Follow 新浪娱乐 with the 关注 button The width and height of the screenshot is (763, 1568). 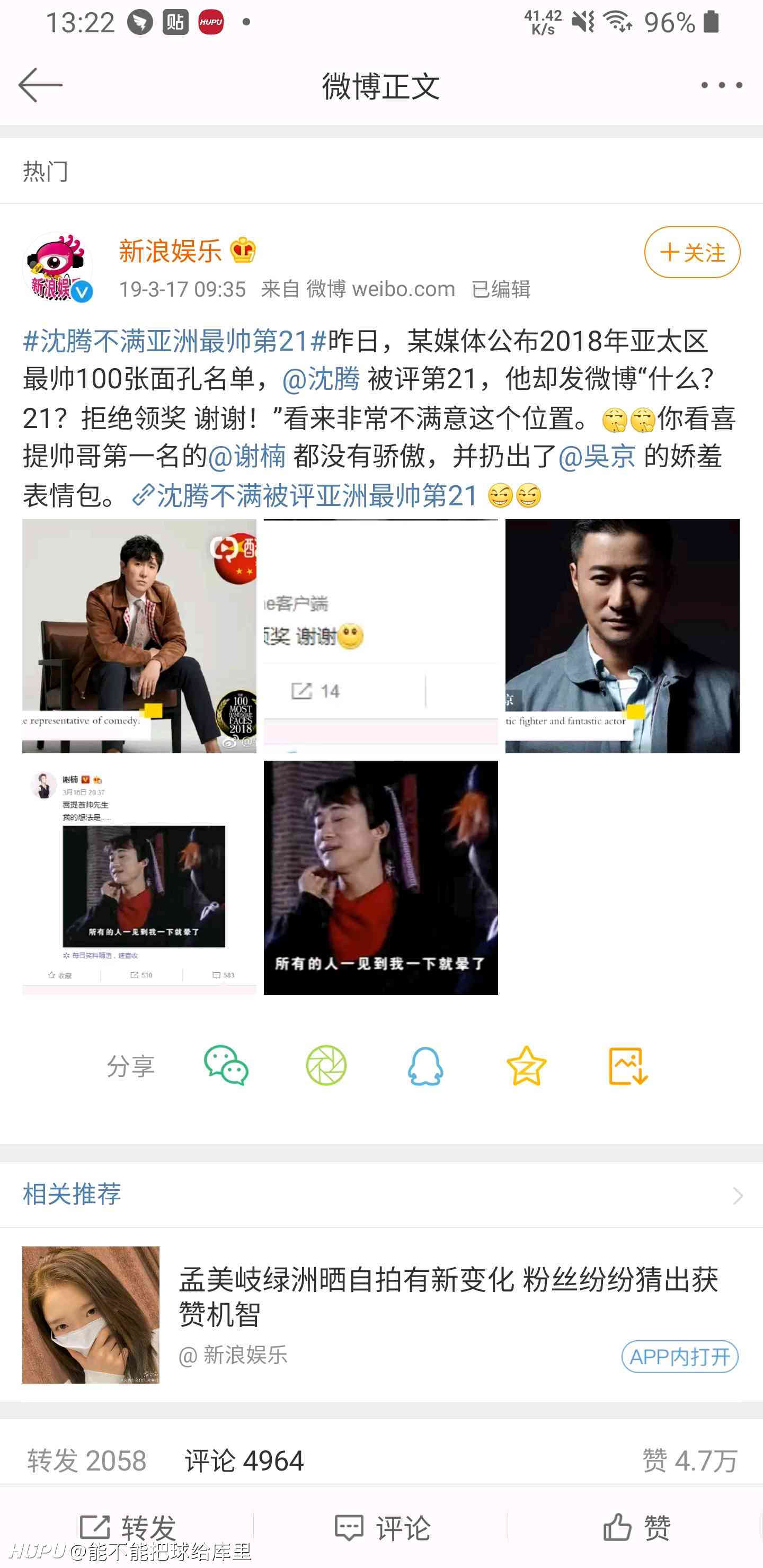click(692, 252)
